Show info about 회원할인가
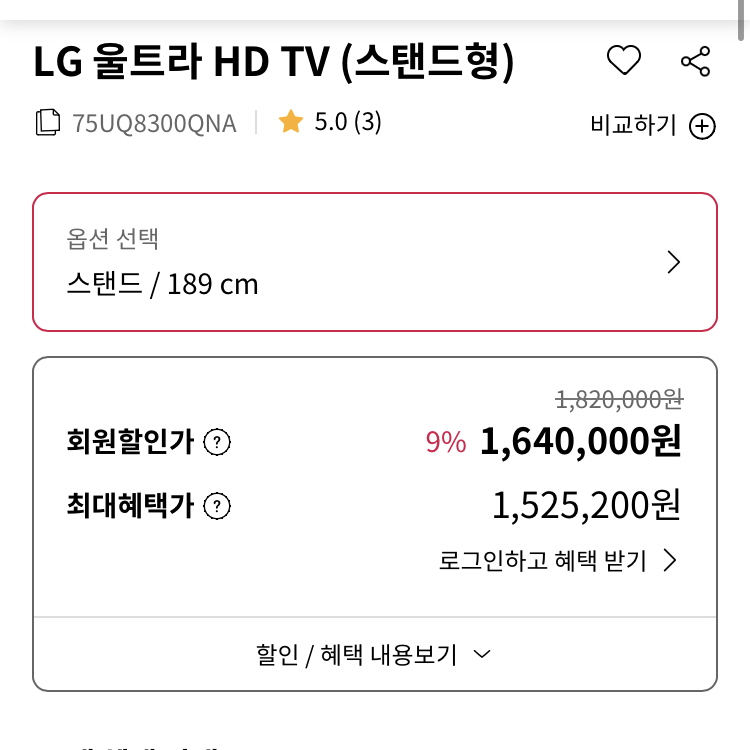The height and width of the screenshot is (750, 750). coord(217,442)
